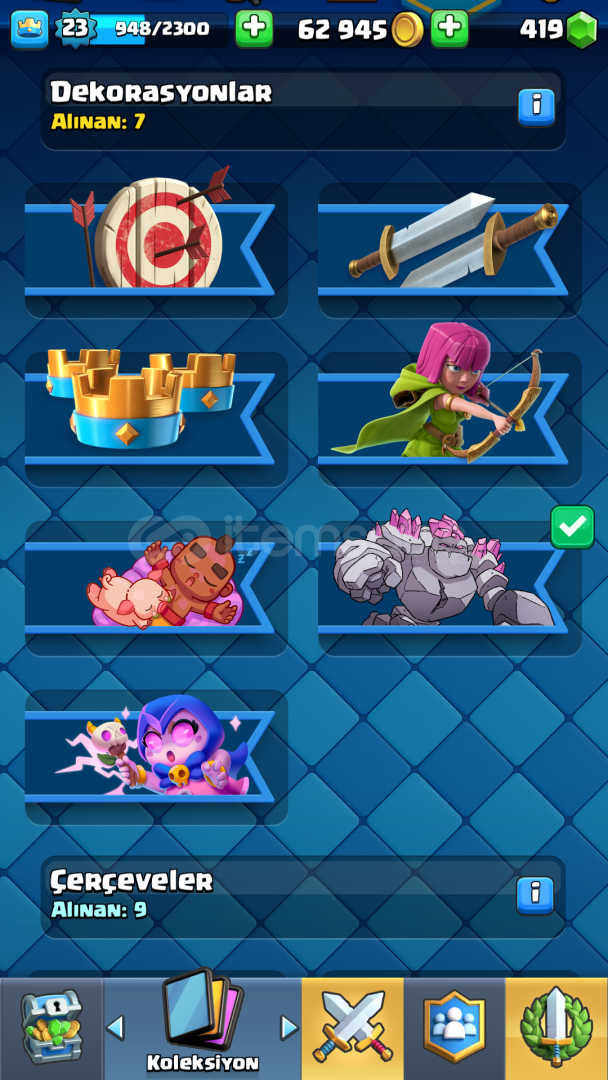
Task: Open the blue crown profile icon
Action: click(x=30, y=30)
